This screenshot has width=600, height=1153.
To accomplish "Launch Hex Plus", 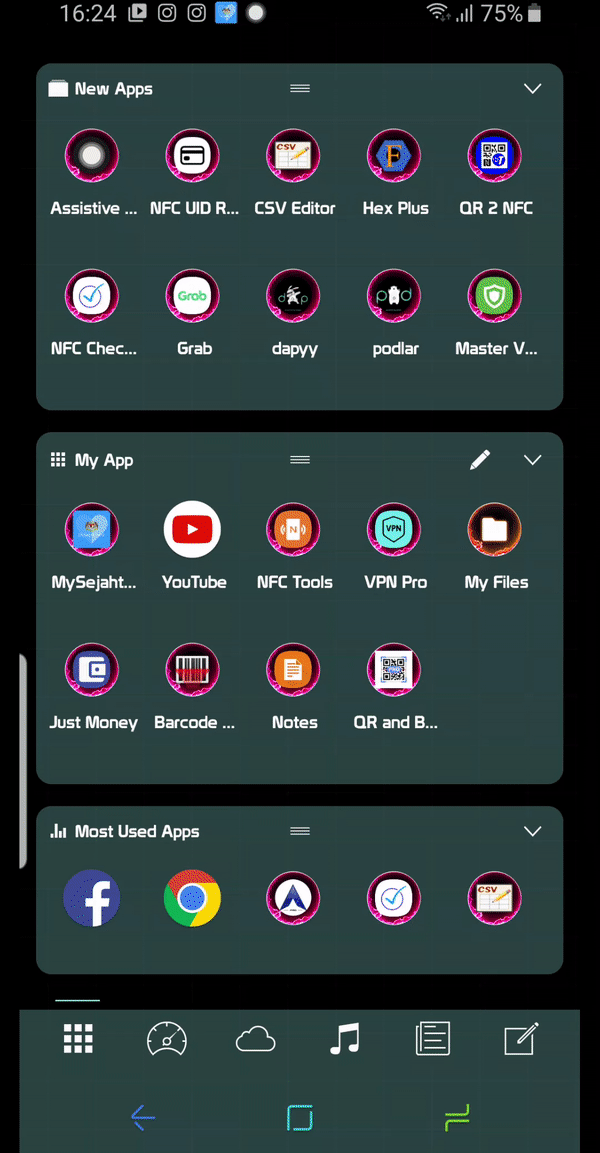I will (395, 157).
